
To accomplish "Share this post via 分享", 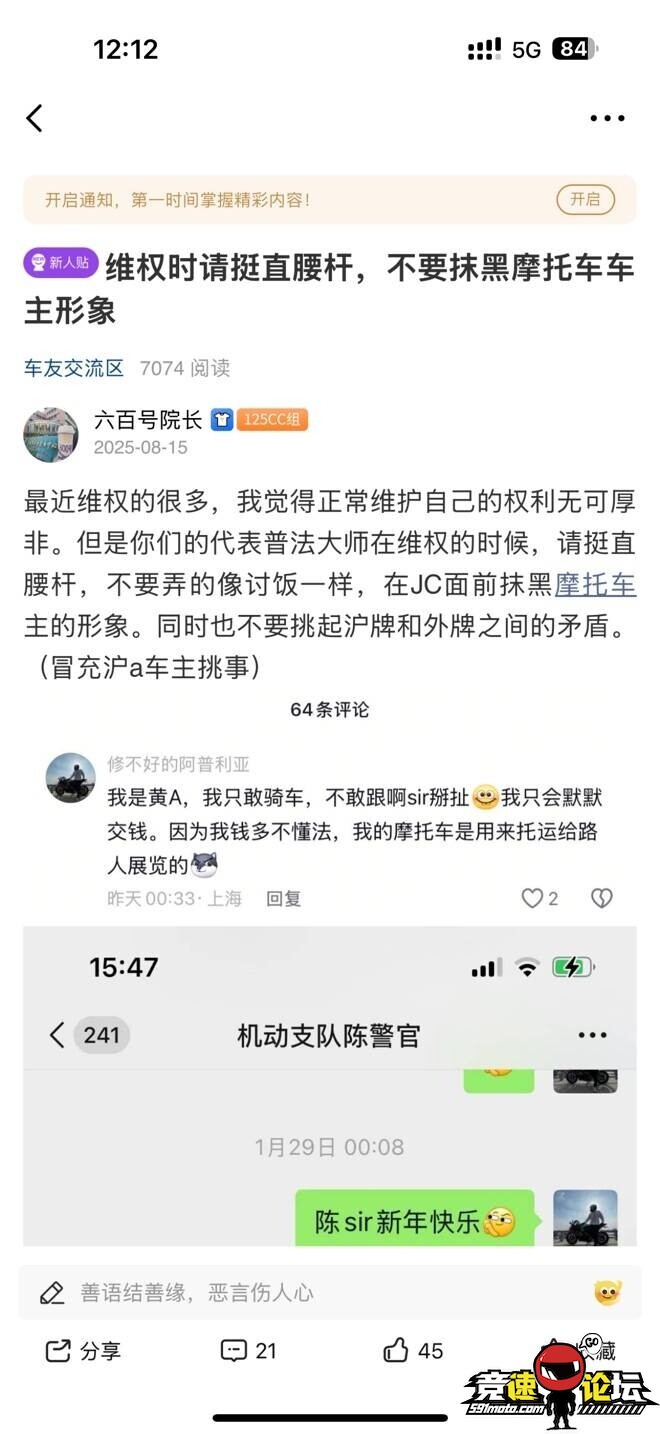I will (x=83, y=1351).
